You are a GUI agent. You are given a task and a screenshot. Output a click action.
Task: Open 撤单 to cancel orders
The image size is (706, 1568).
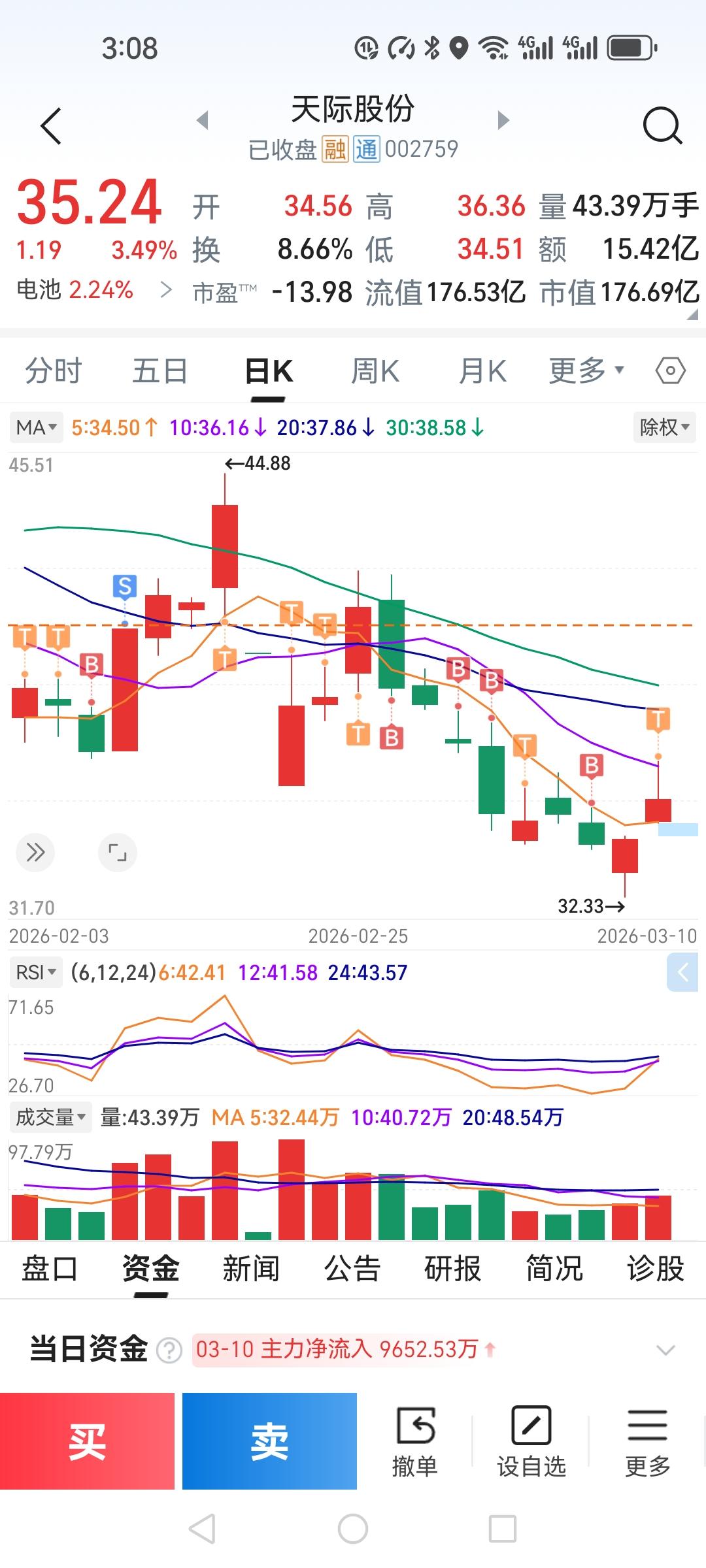414,1441
